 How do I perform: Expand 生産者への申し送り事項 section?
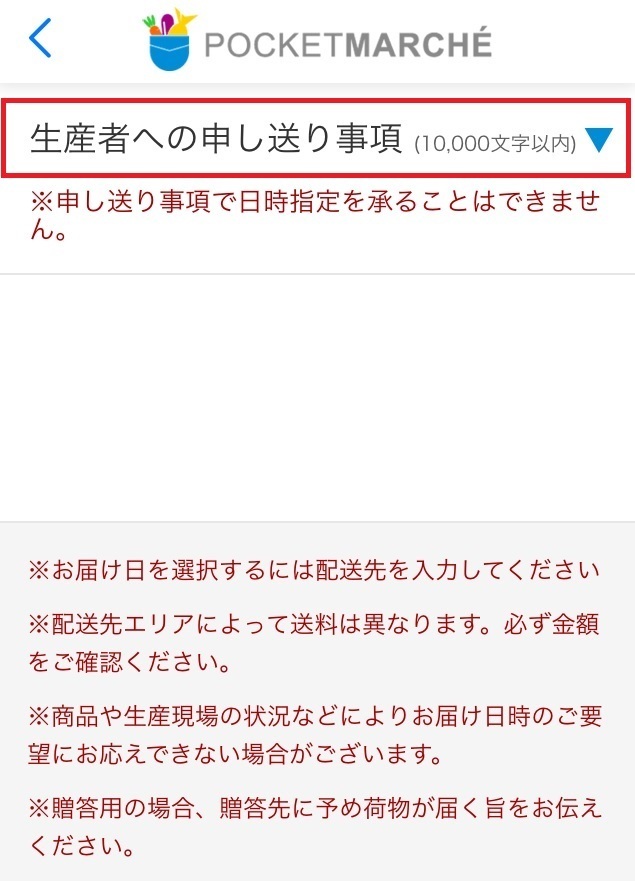click(598, 140)
